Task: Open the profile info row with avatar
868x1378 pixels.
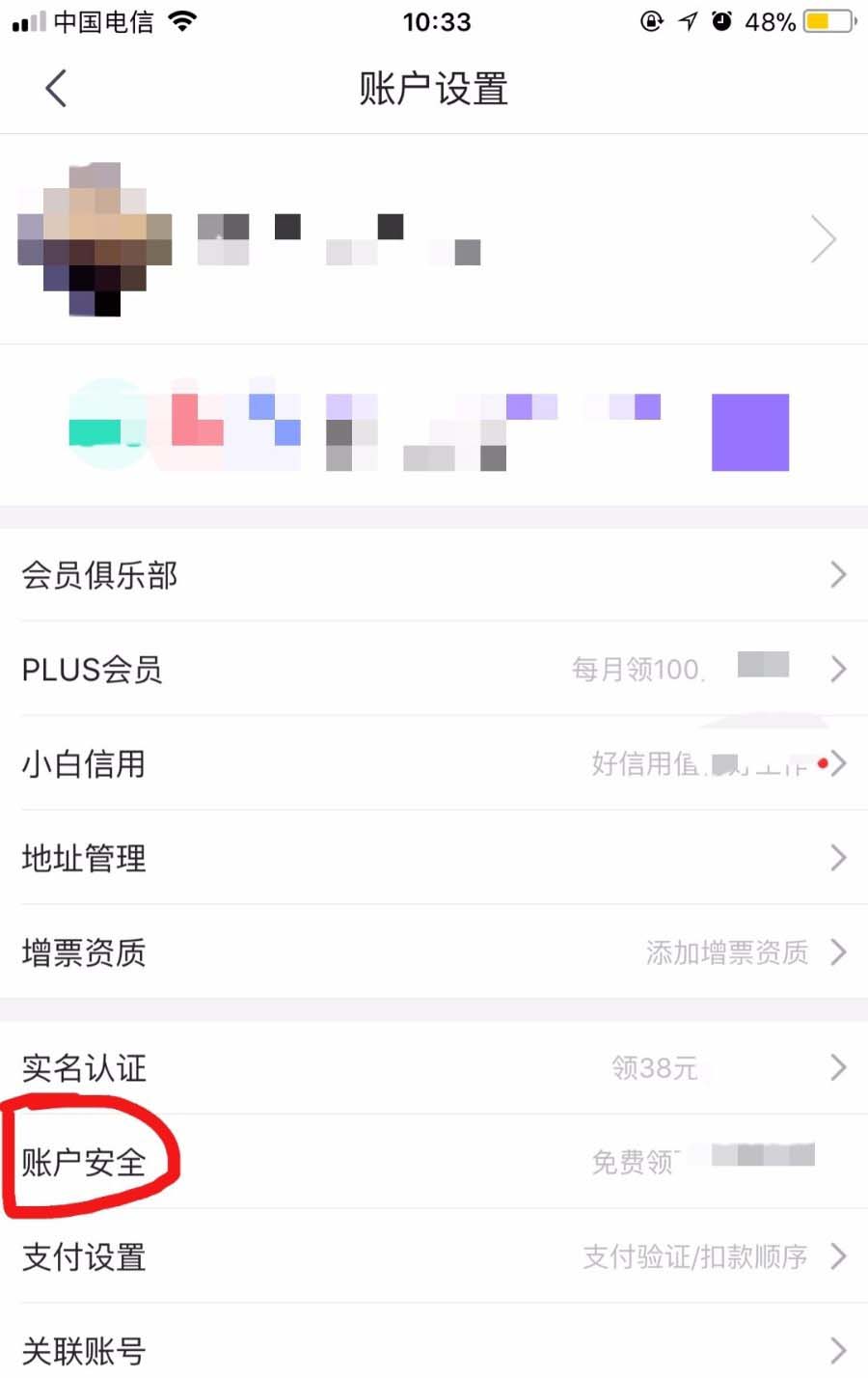Action: (x=434, y=239)
